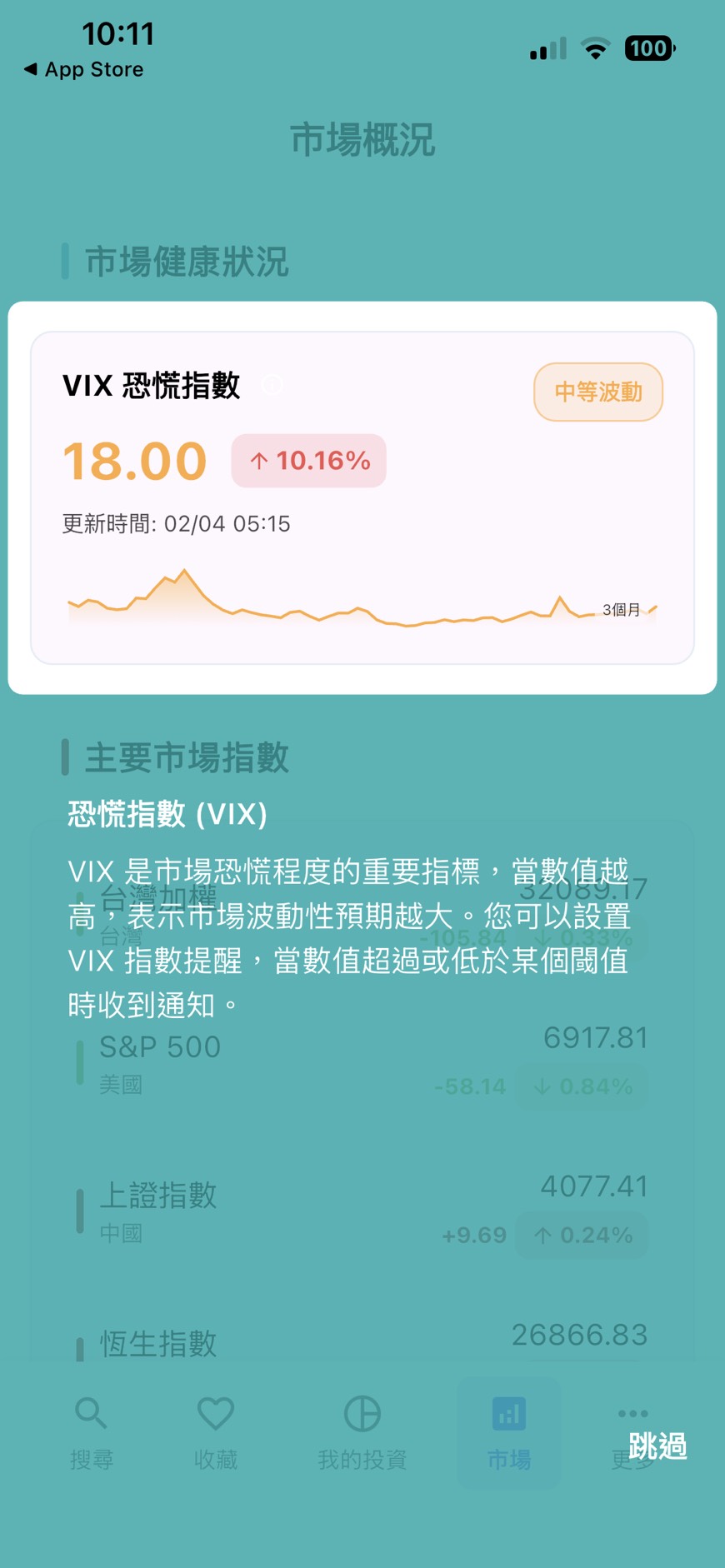Tap the info icon beside VIX 恐慌指數
The height and width of the screenshot is (1568, 725).
tap(272, 385)
